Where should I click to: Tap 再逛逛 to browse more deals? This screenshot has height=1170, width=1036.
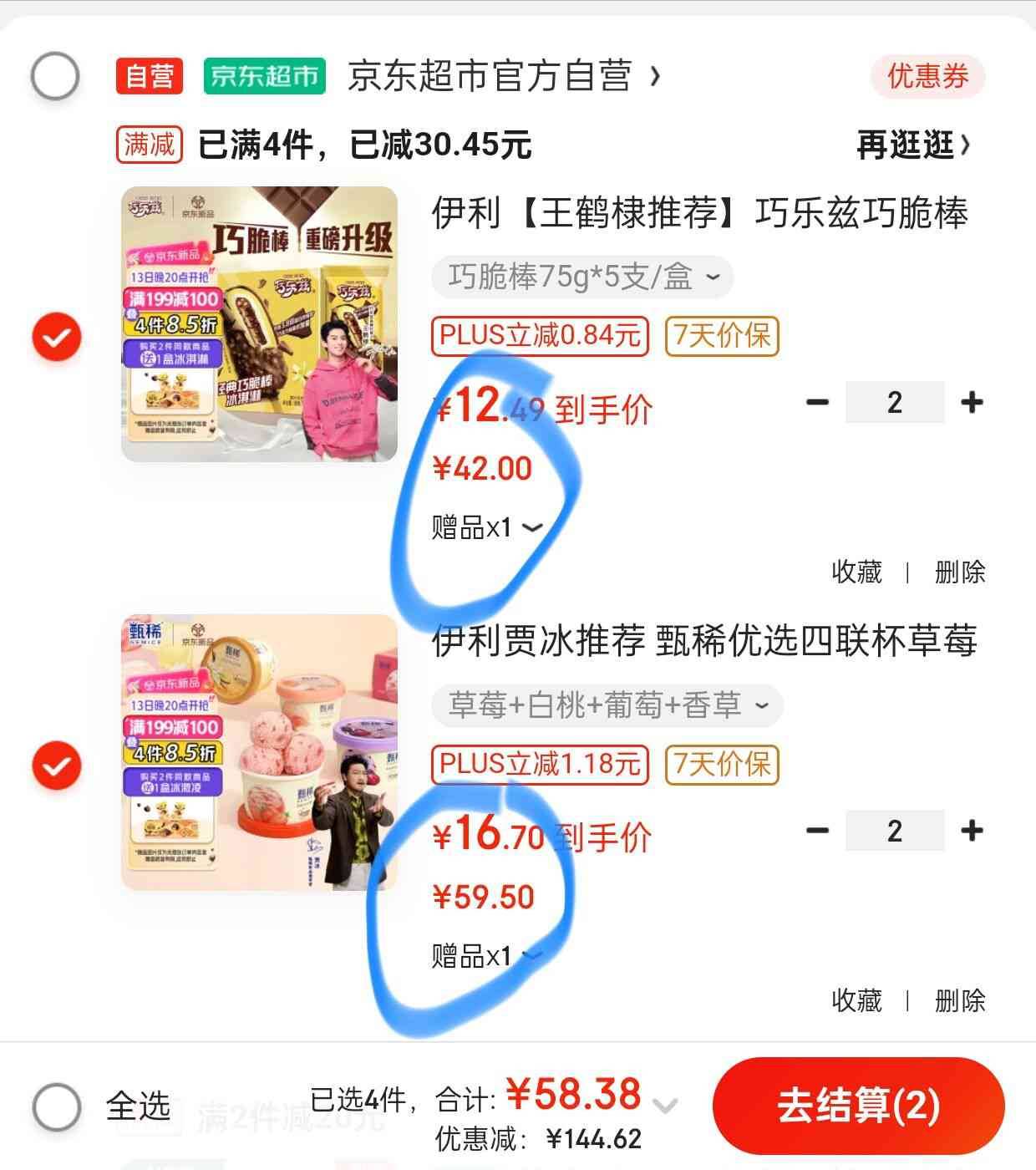pos(913,145)
